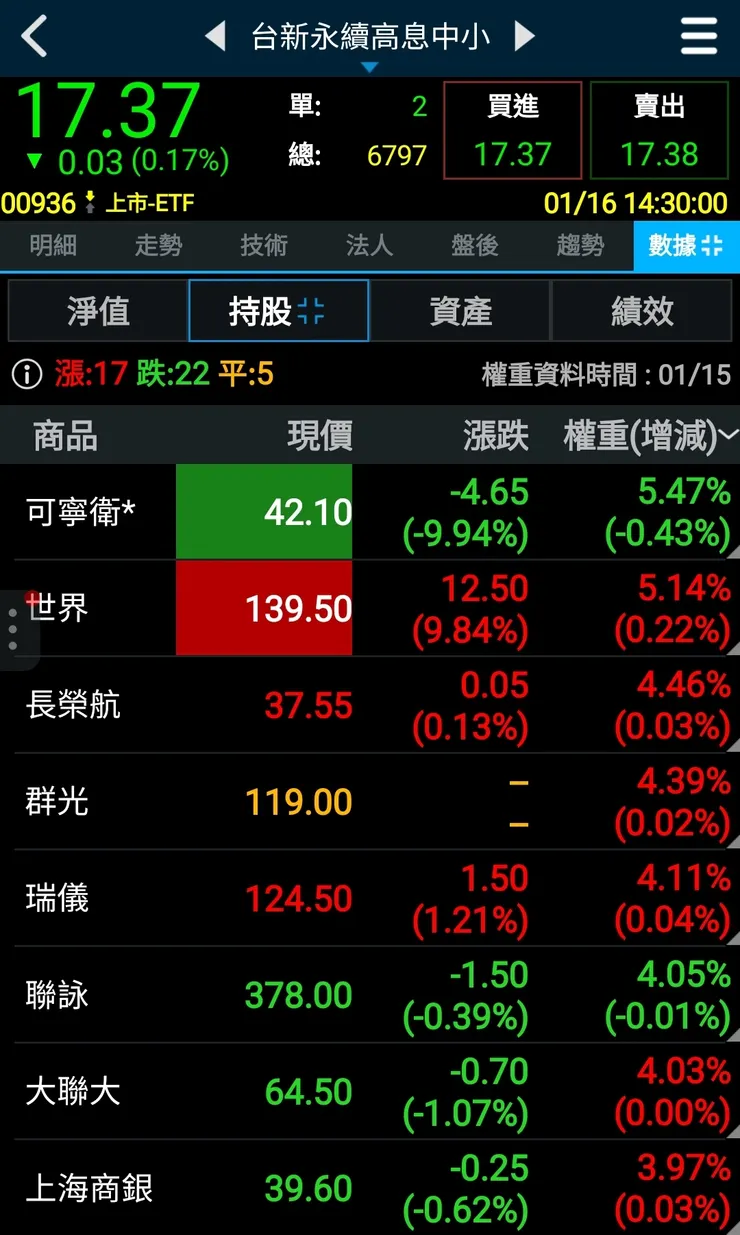
Task: Tap the right arrow beside 台新永續高息中小
Action: coord(524,35)
